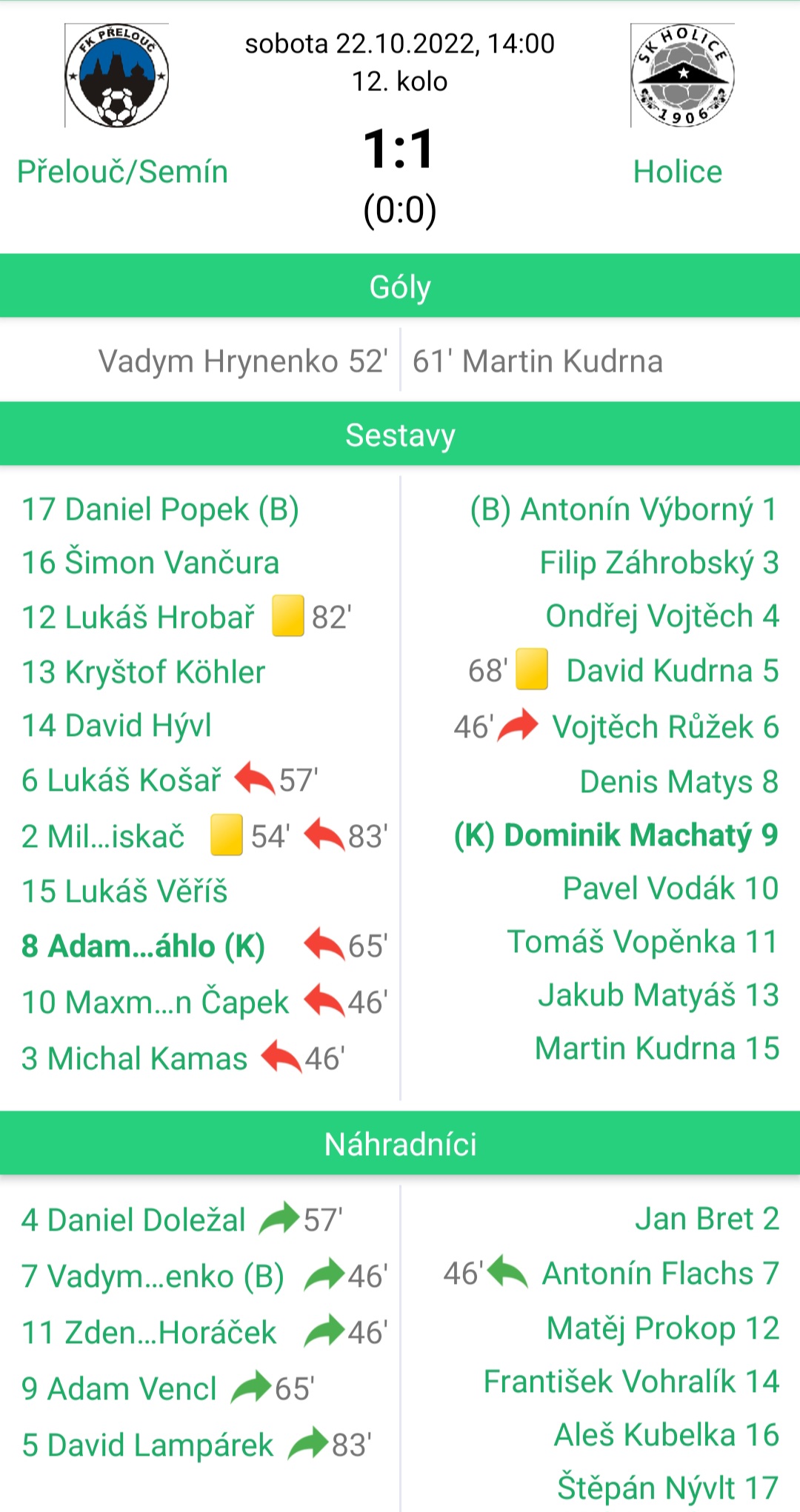View Pavel Vodák's player page
Screen dimensions: 800x1512
point(670,889)
